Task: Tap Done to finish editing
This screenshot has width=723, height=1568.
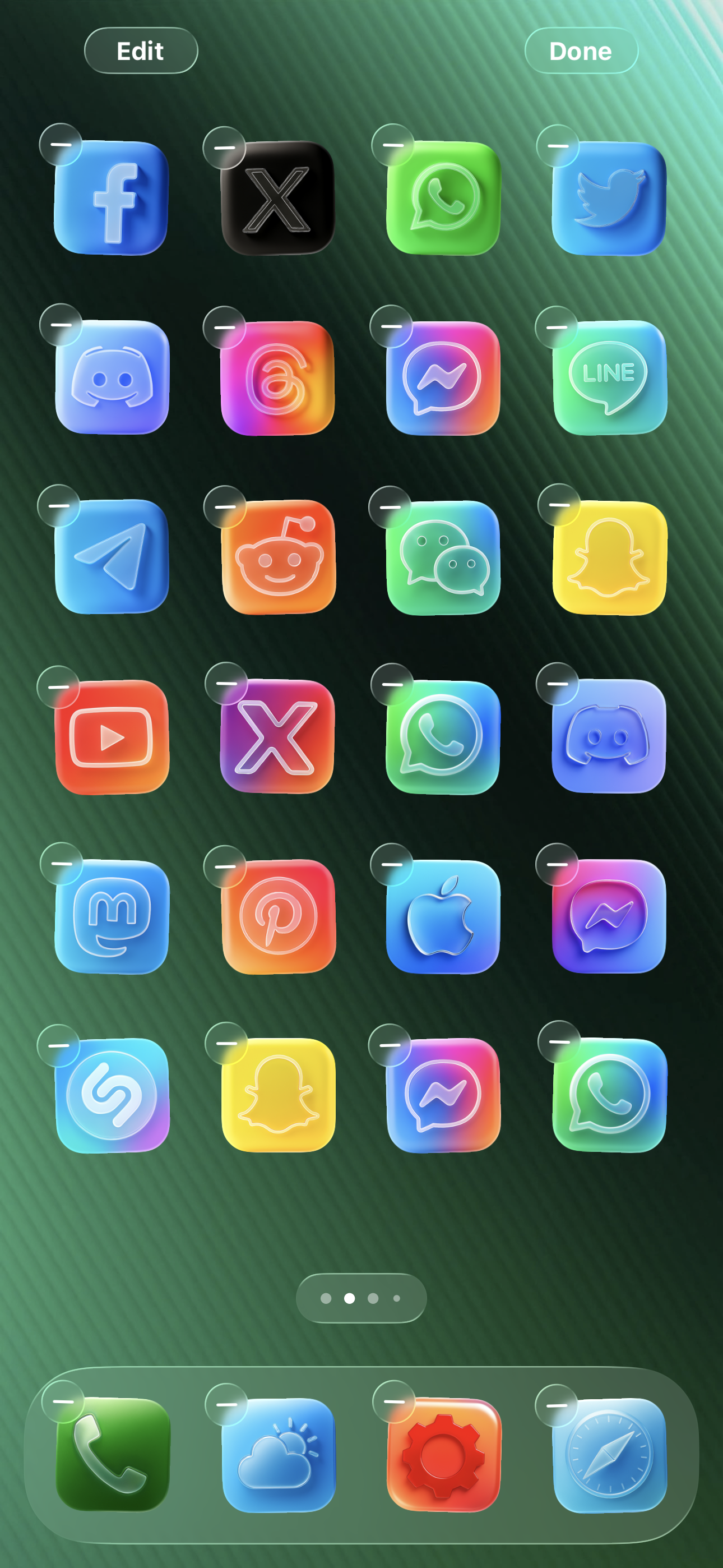Action: [x=581, y=50]
